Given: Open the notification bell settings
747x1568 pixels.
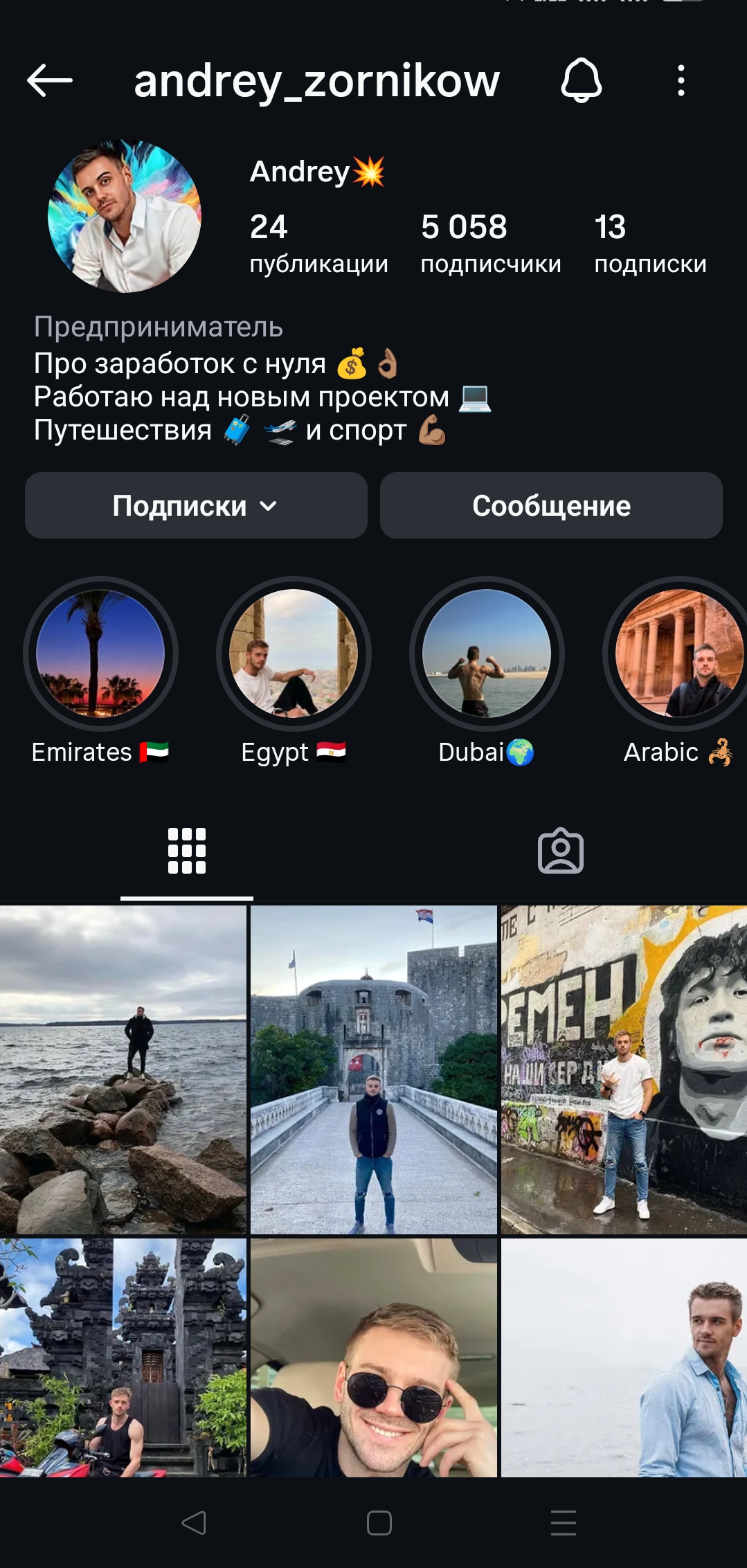Looking at the screenshot, I should (x=582, y=81).
